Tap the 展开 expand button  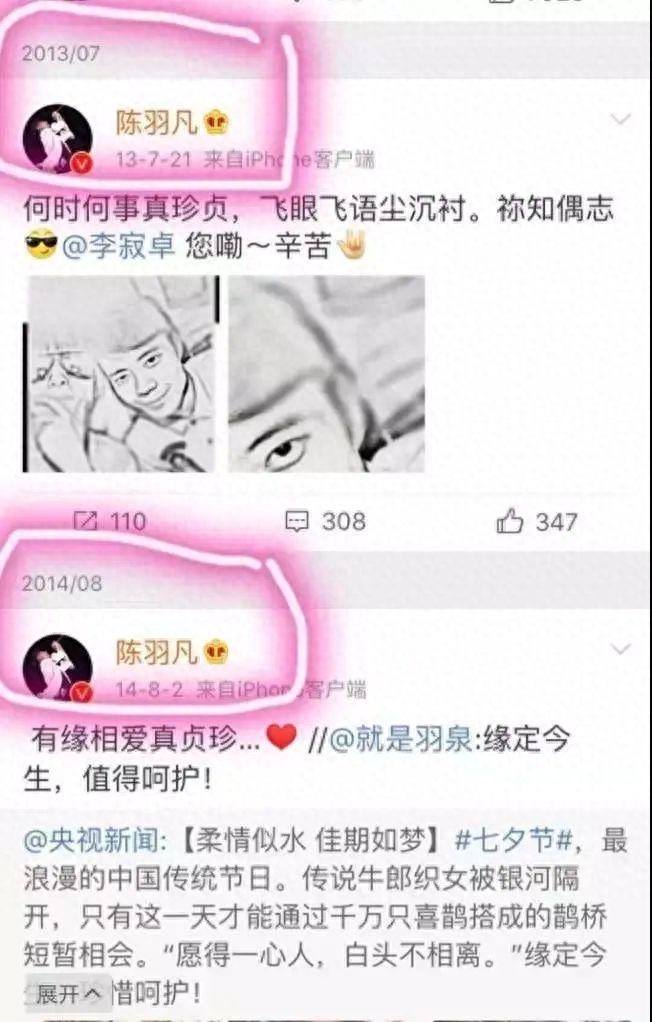click(x=68, y=994)
